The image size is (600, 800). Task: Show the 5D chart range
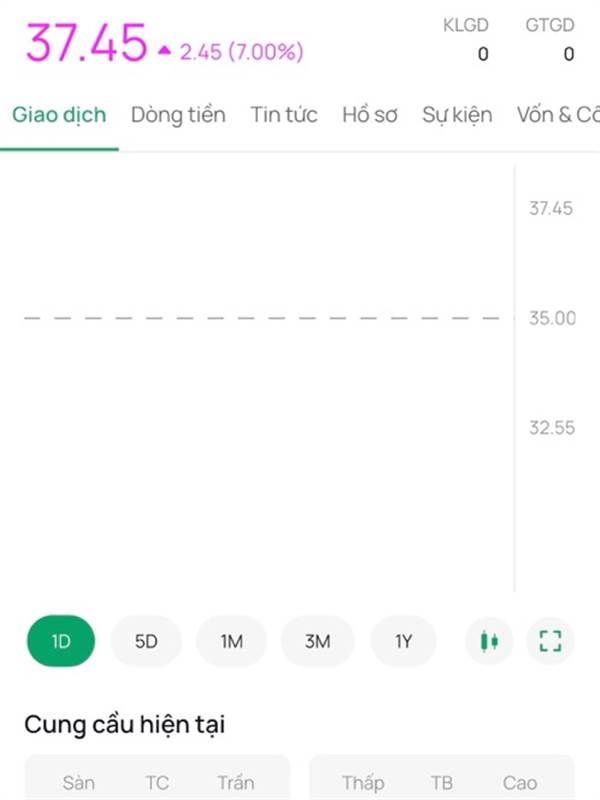[146, 641]
